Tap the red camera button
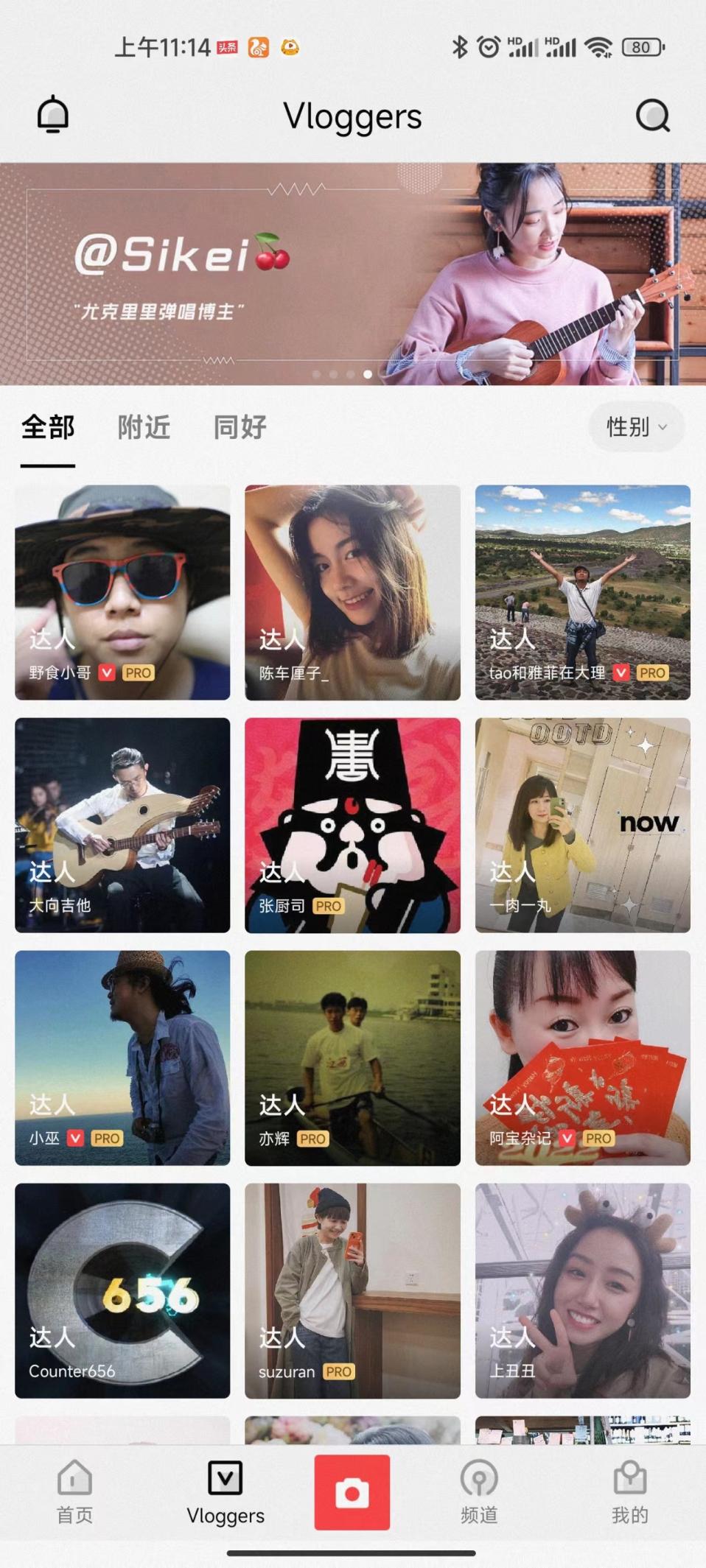The width and height of the screenshot is (706, 1568). pyautogui.click(x=352, y=1492)
